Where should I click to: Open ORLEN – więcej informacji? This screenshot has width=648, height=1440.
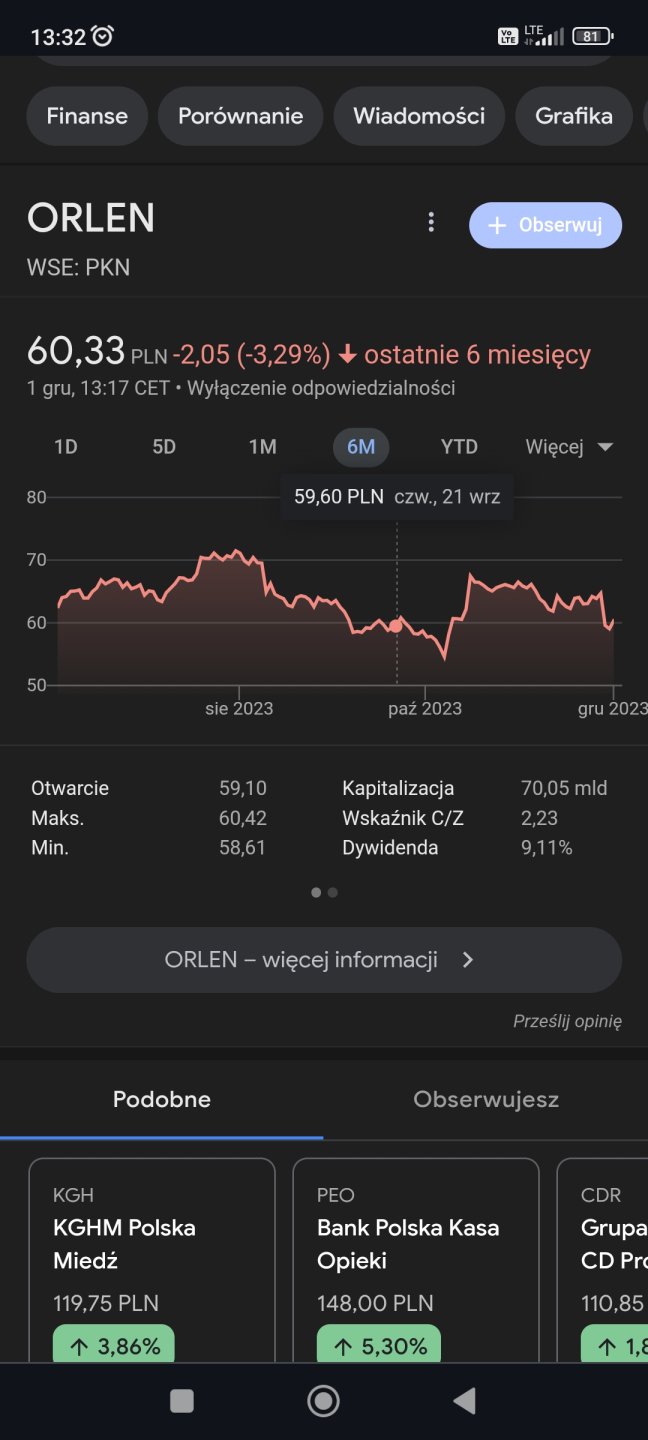(x=324, y=960)
